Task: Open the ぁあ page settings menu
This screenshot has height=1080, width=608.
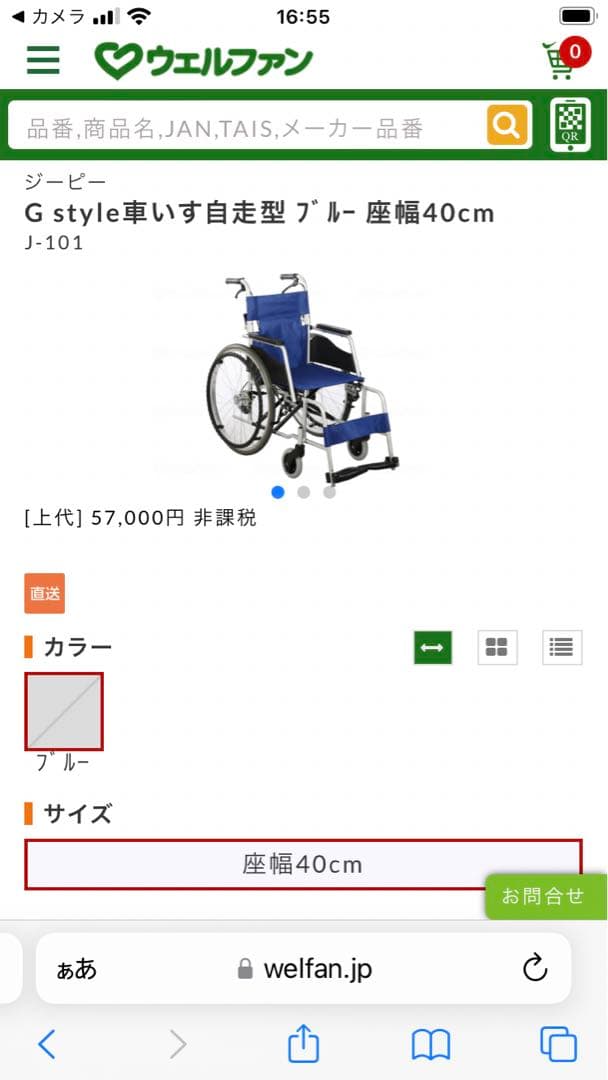Action: click(x=77, y=968)
